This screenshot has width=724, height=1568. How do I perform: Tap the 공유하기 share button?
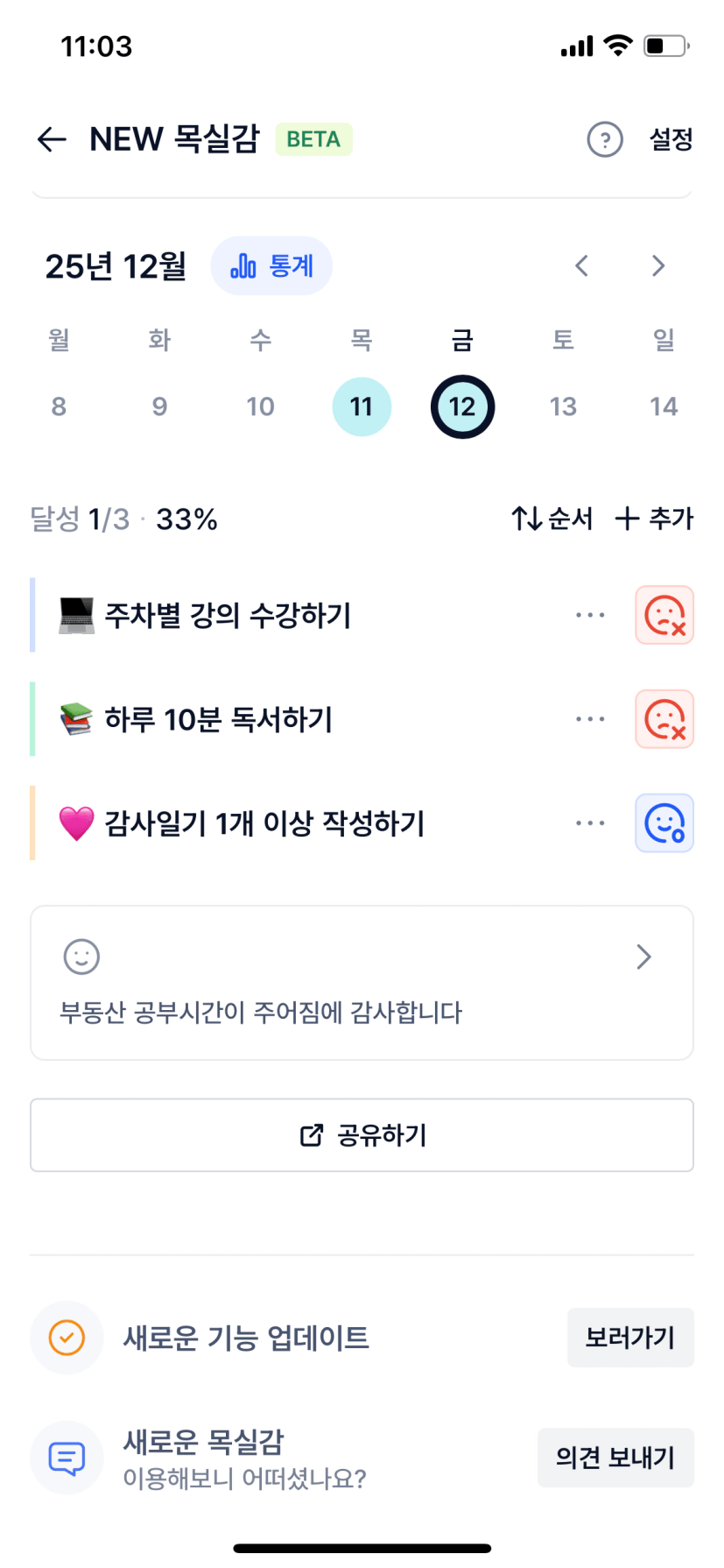362,1135
